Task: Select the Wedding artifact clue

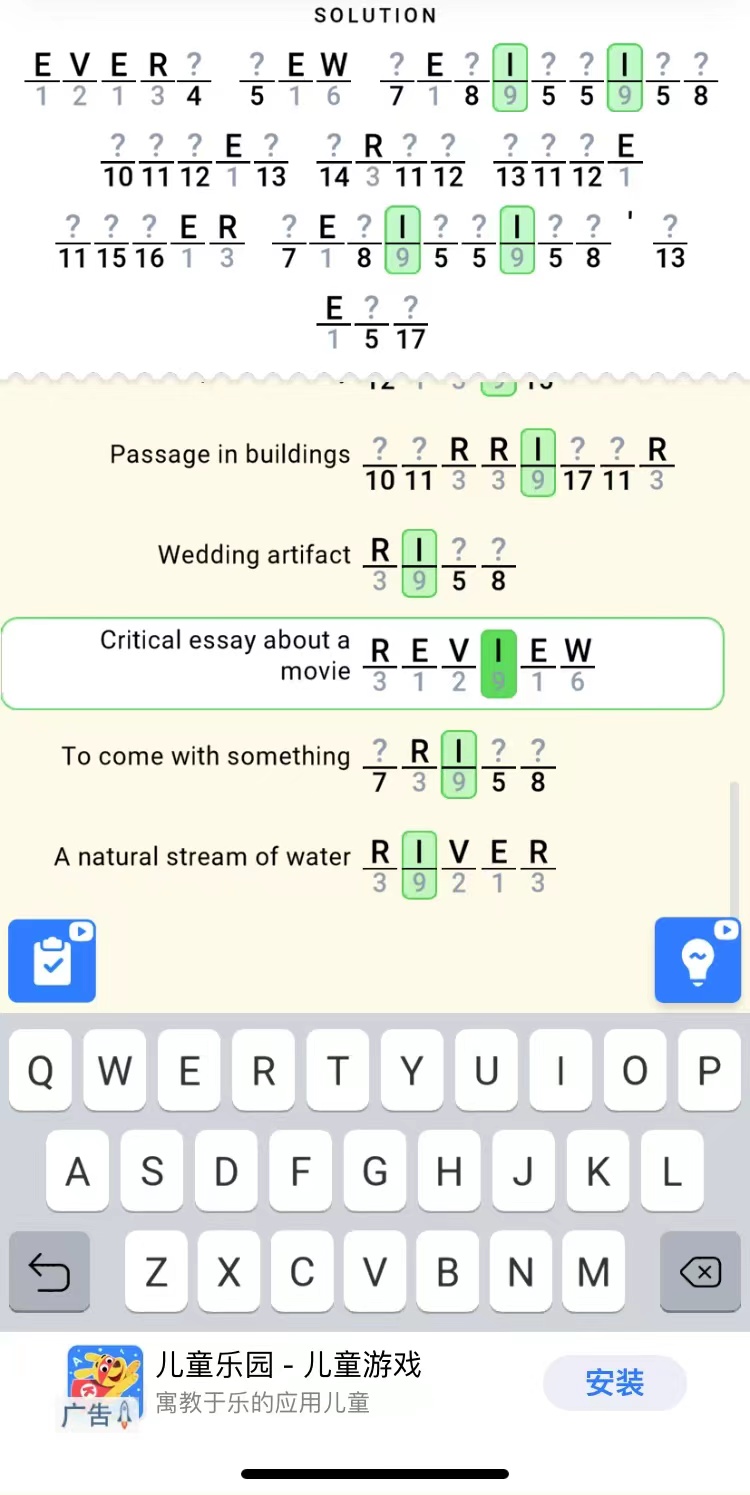Action: pos(255,555)
